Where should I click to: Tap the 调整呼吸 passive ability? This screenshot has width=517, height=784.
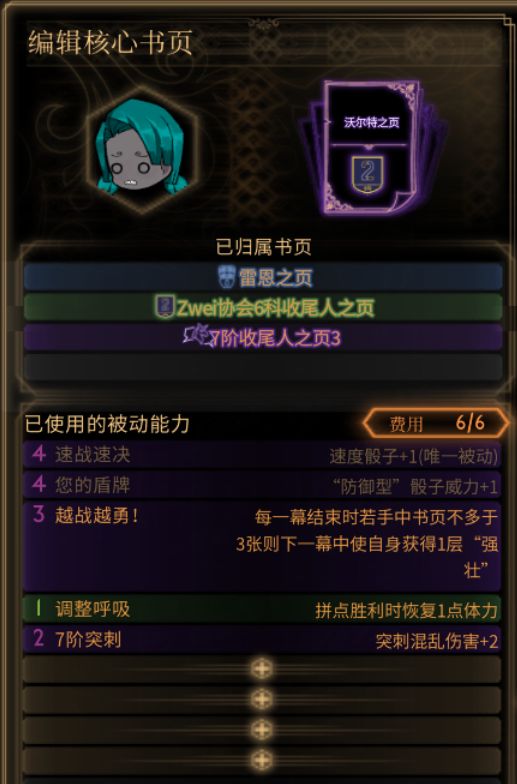262,609
